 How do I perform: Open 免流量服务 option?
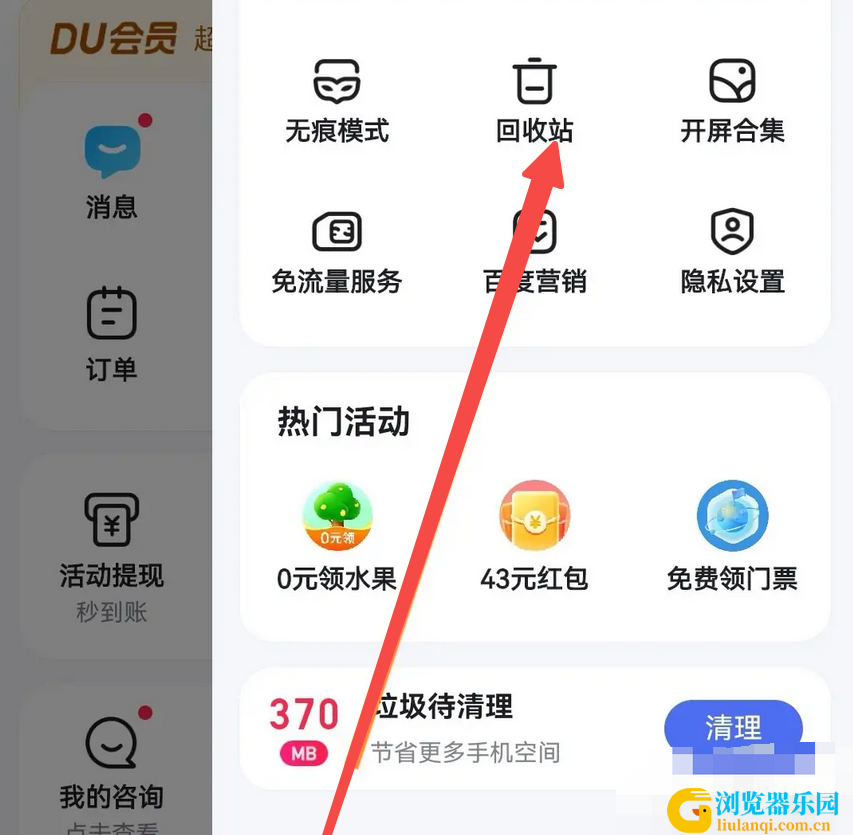click(x=337, y=252)
